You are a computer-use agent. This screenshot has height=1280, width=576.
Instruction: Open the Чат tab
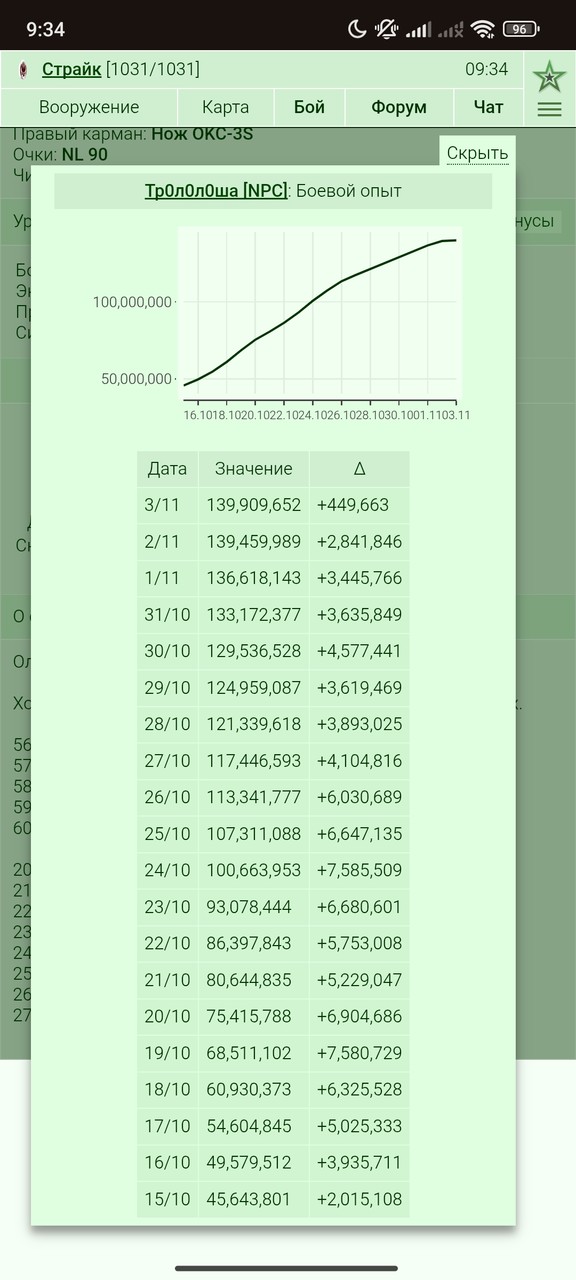(489, 107)
